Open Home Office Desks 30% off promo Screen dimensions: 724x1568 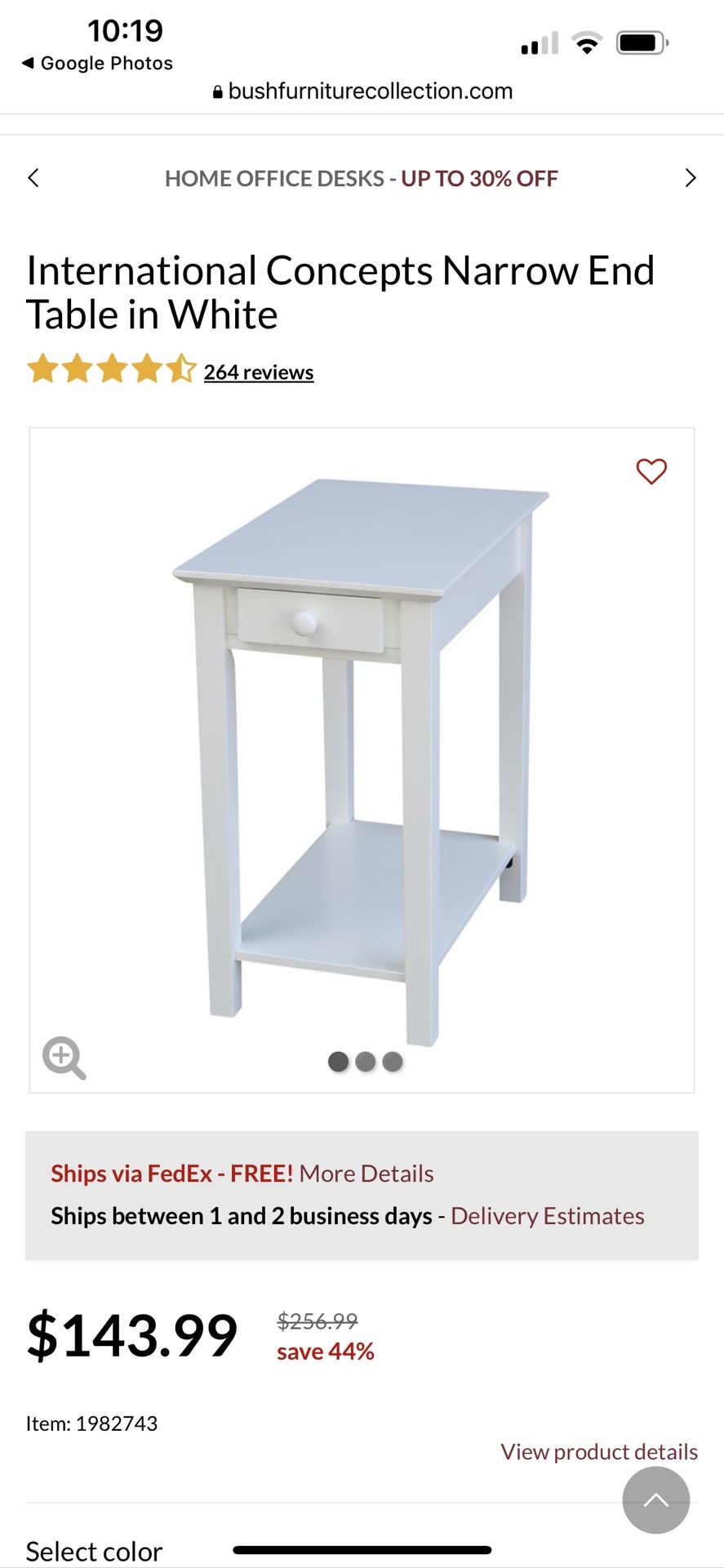(x=362, y=178)
